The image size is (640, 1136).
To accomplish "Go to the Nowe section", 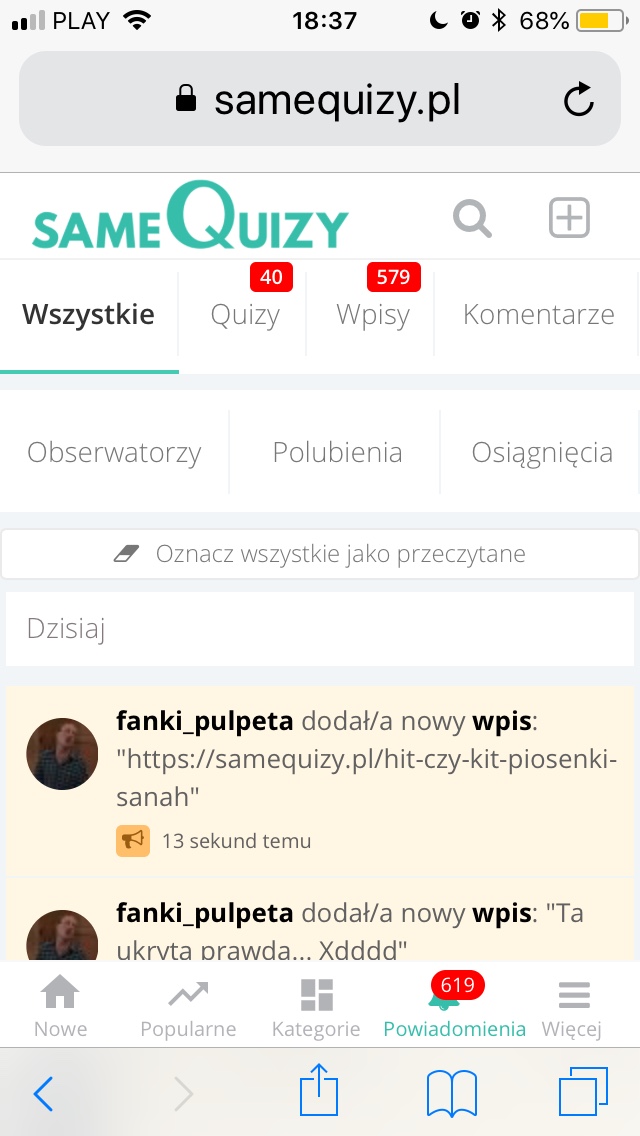I will point(60,1007).
